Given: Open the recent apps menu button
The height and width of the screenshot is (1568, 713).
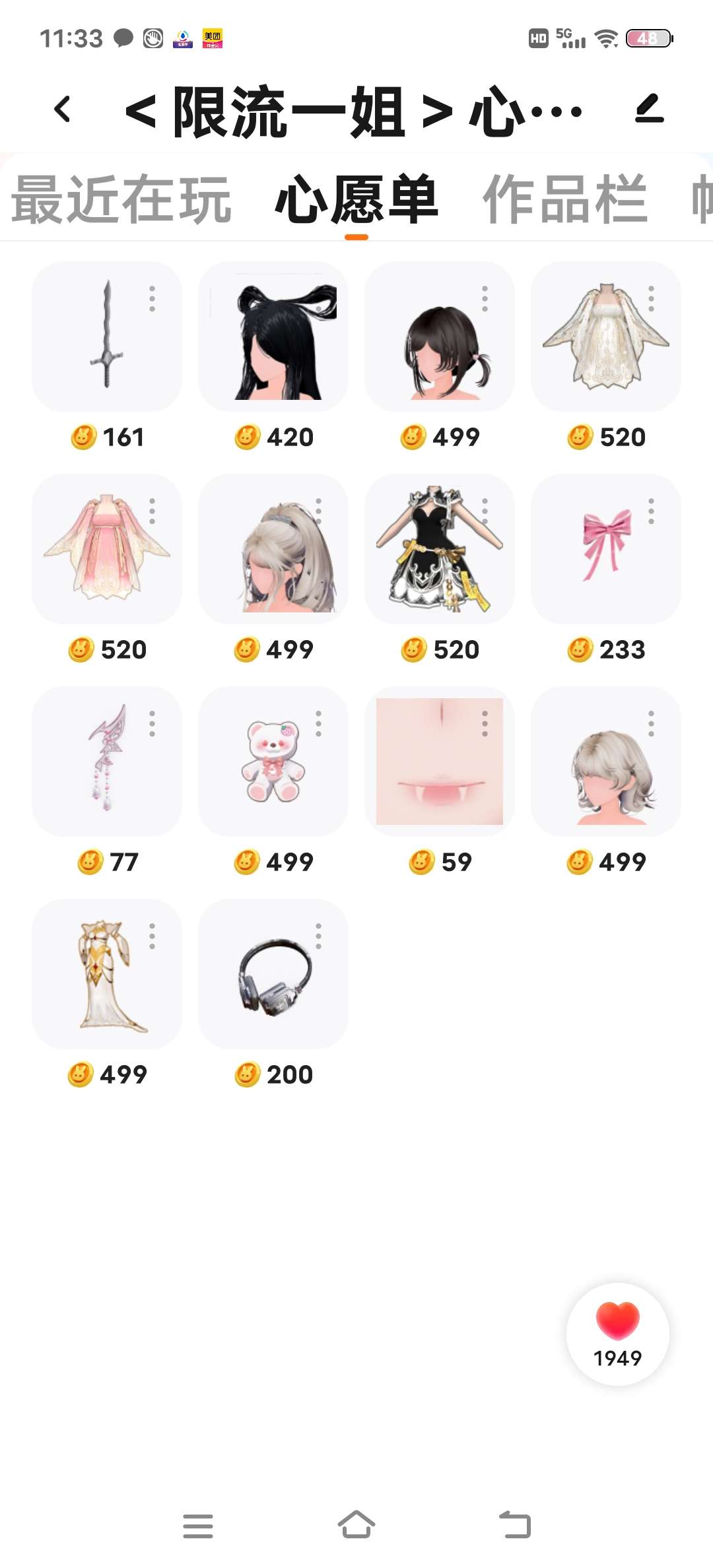Looking at the screenshot, I should [198, 1526].
